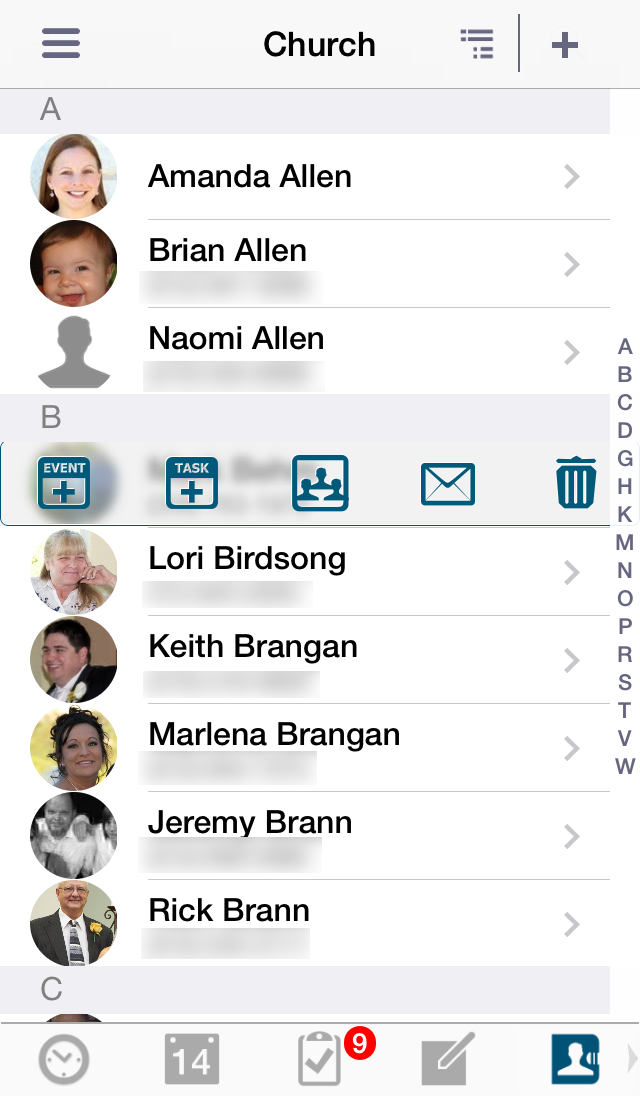Screen dimensions: 640x1096
Task: Send an email via envelope icon
Action: coord(448,484)
